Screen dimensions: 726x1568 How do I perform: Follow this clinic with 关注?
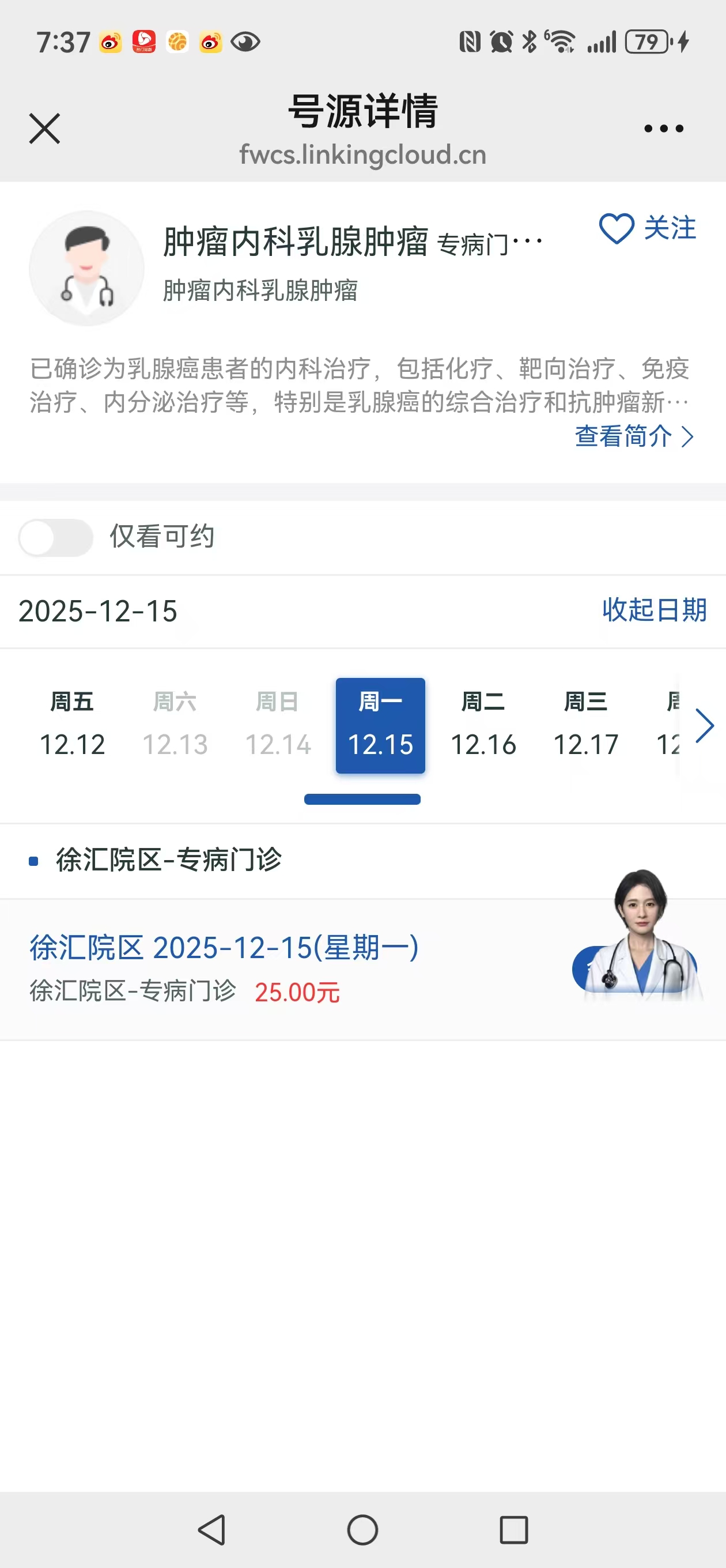[648, 228]
